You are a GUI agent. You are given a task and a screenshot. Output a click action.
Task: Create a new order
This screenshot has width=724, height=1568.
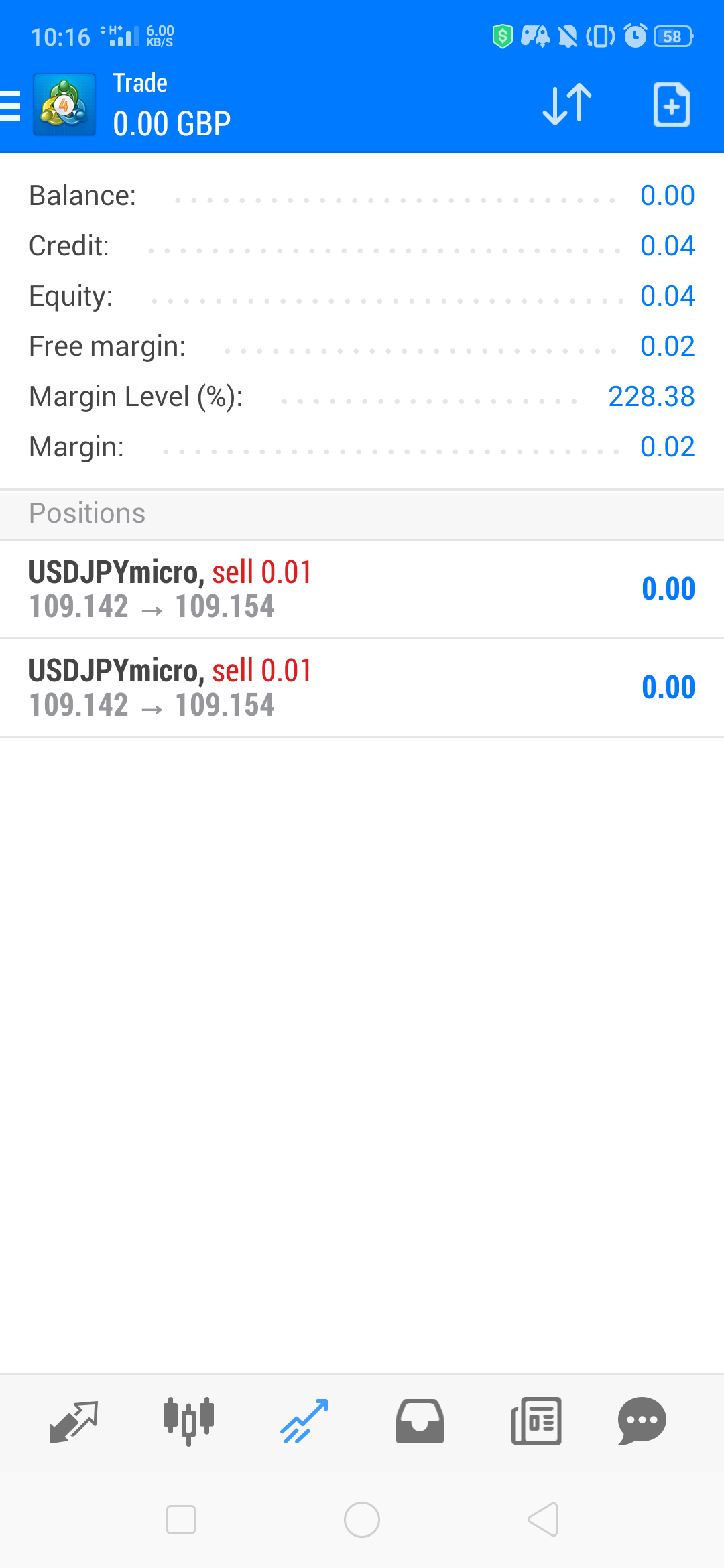click(671, 105)
